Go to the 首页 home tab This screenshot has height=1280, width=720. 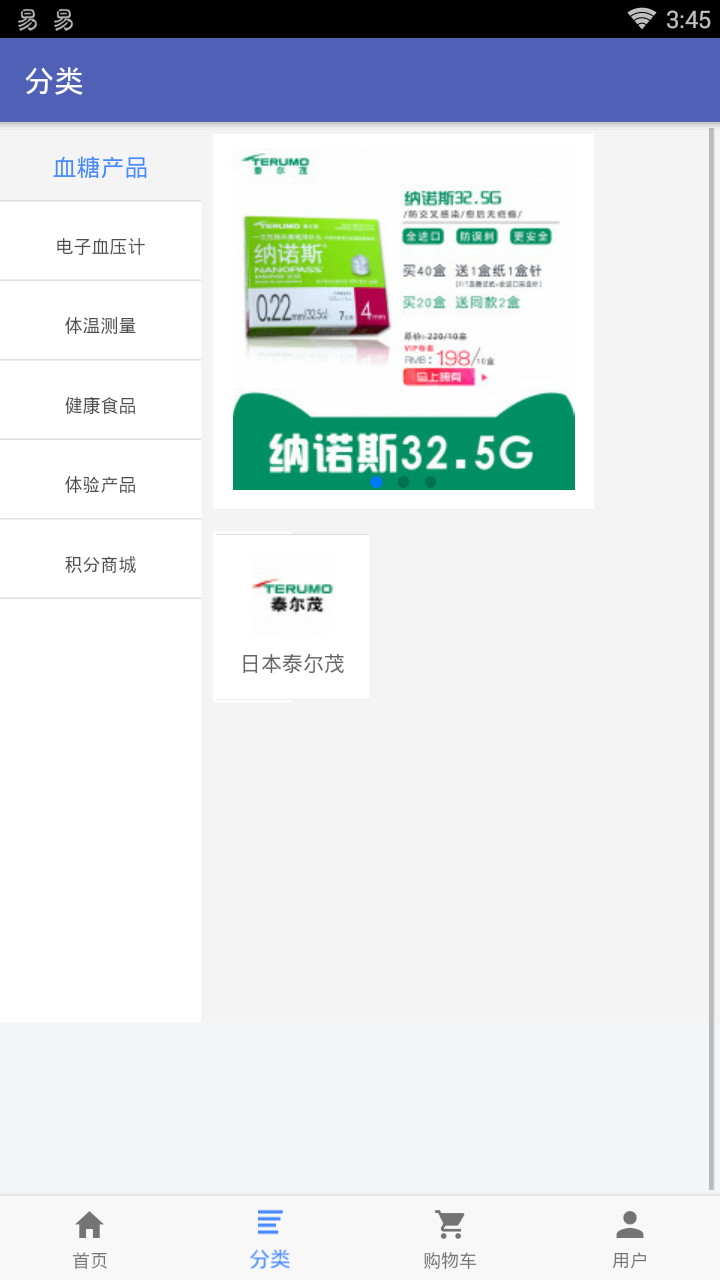click(90, 1239)
